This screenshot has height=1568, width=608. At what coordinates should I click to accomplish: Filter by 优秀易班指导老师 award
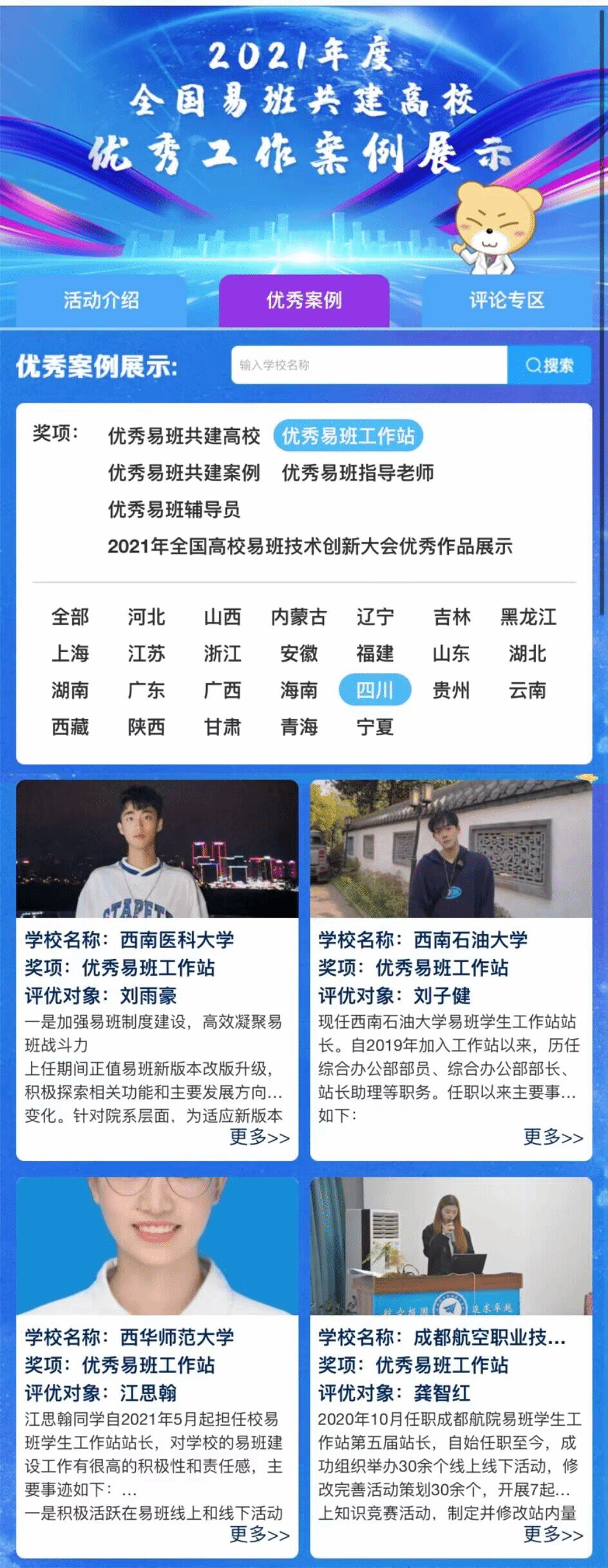click(x=357, y=472)
